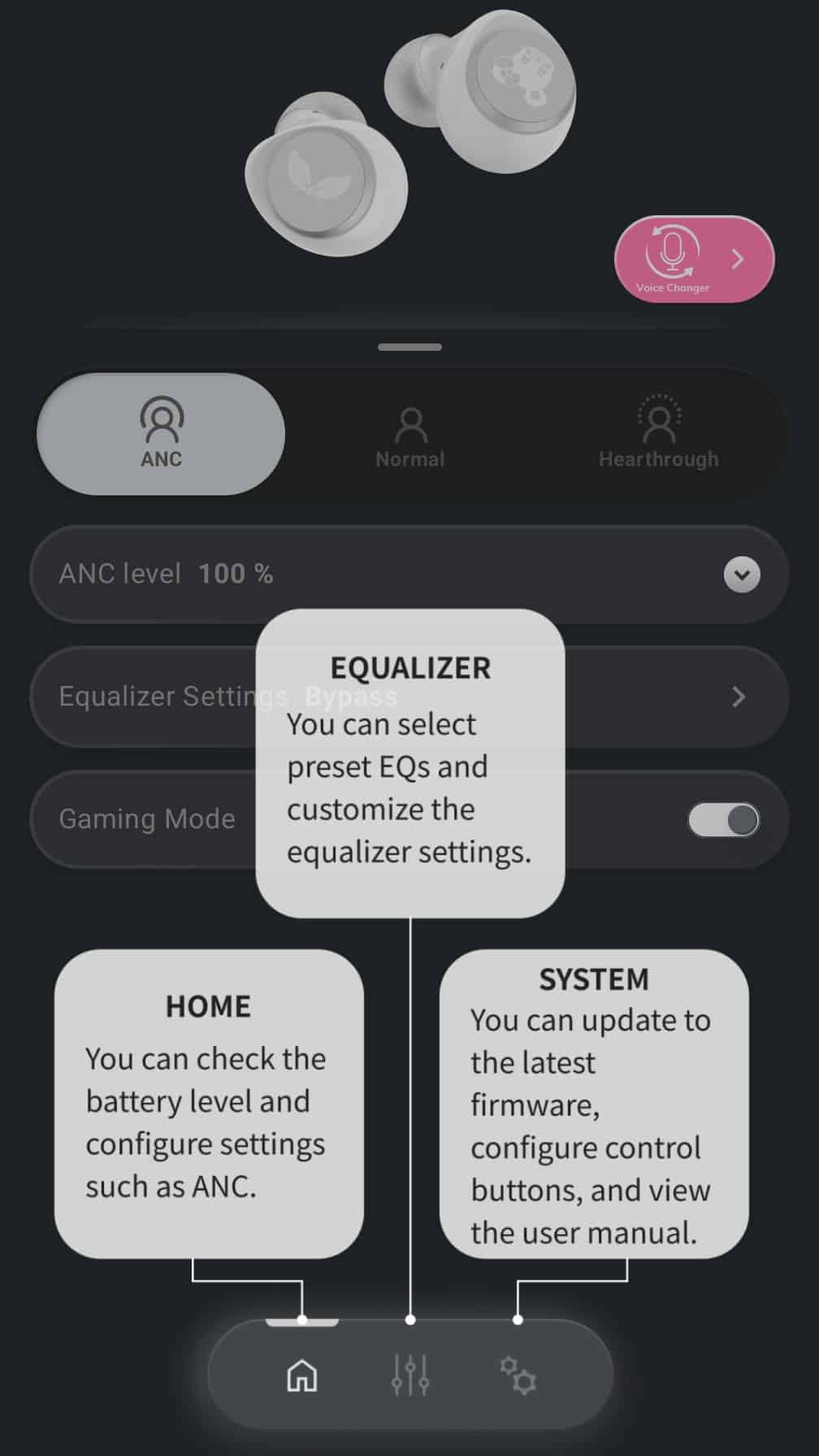Viewport: 819px width, 1456px height.
Task: Switch to Normal listening mode
Action: pos(409,436)
